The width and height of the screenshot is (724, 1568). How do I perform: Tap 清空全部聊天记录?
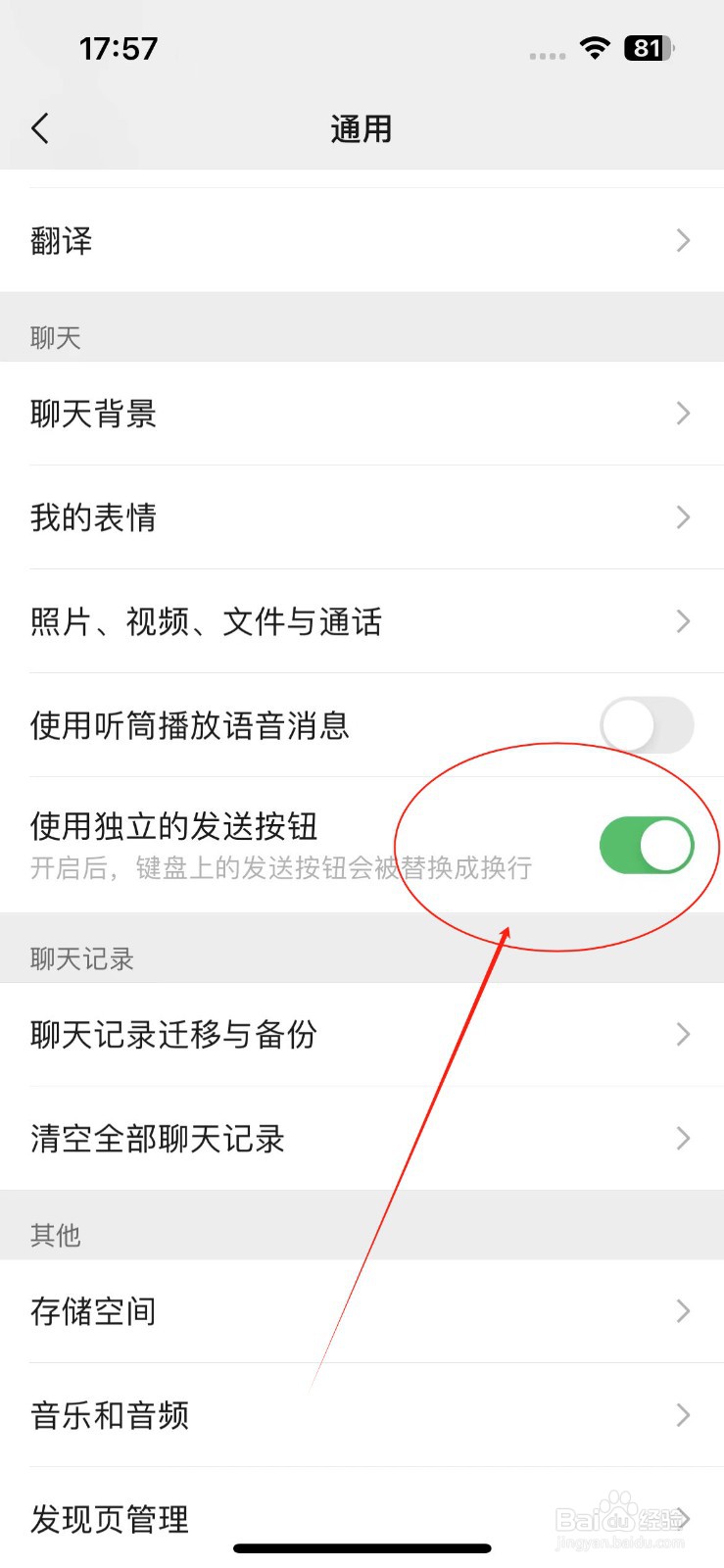(x=158, y=1138)
